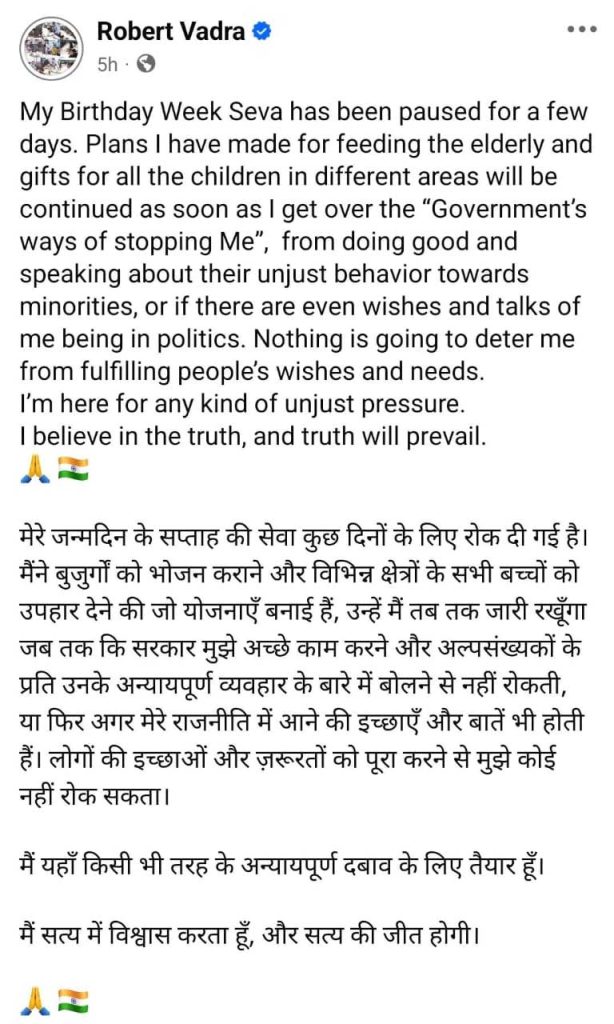Open the post's three-dot overflow menu
614x1024 pixels.
[581, 30]
